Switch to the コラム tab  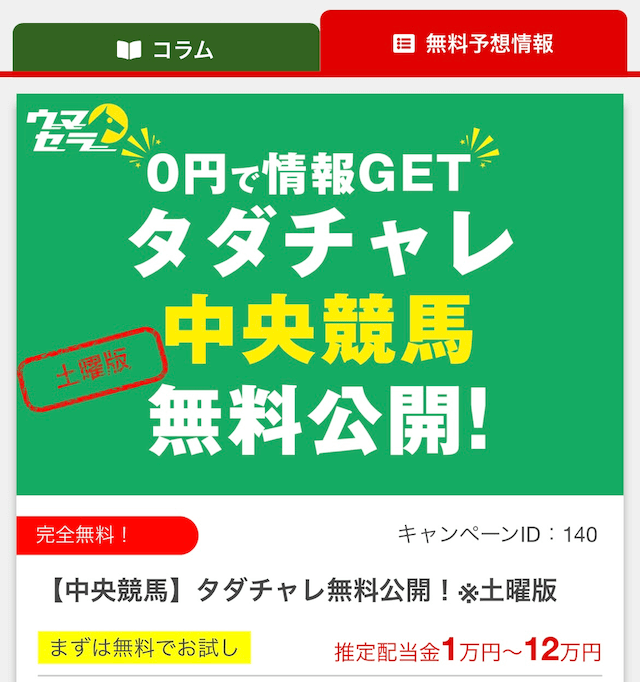point(165,49)
